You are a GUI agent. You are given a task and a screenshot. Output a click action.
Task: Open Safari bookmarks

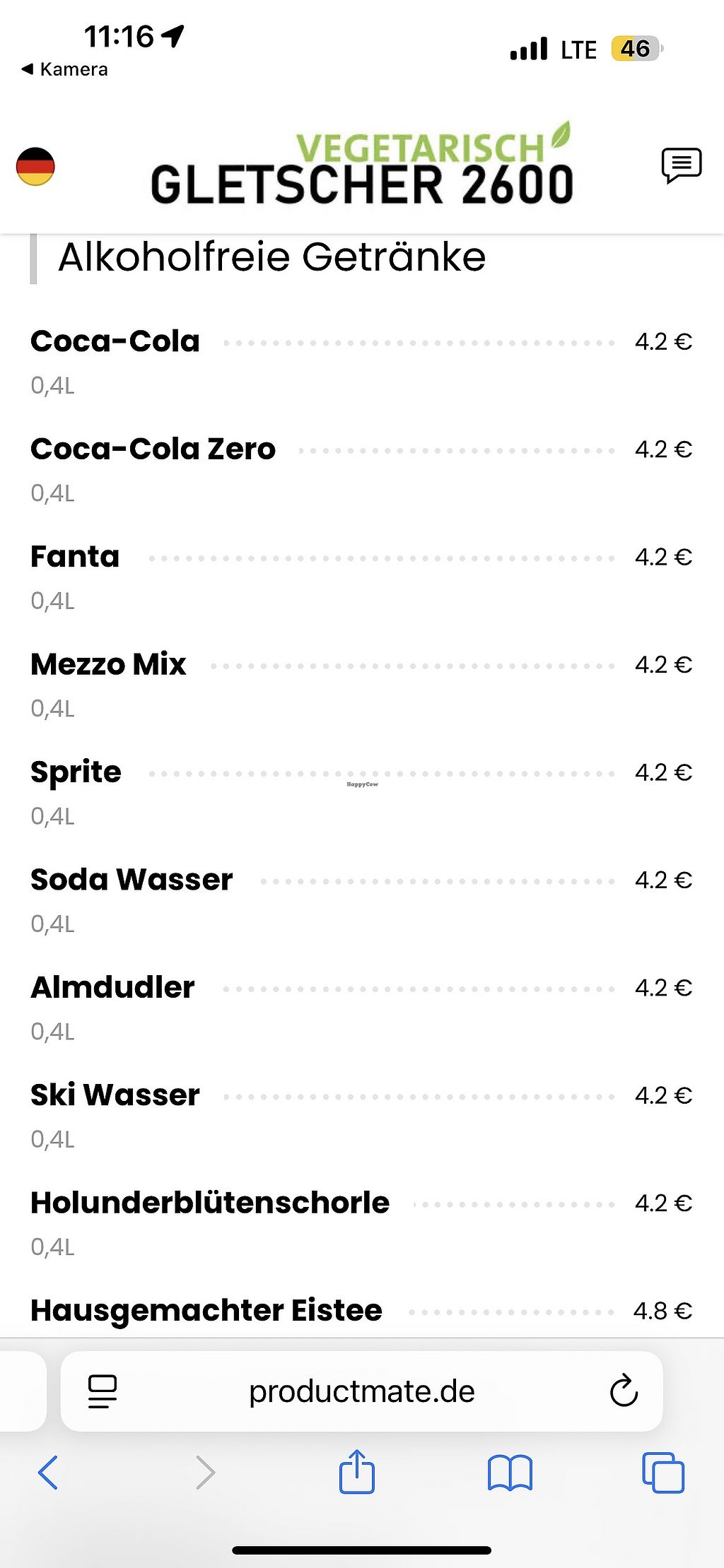[x=510, y=1473]
